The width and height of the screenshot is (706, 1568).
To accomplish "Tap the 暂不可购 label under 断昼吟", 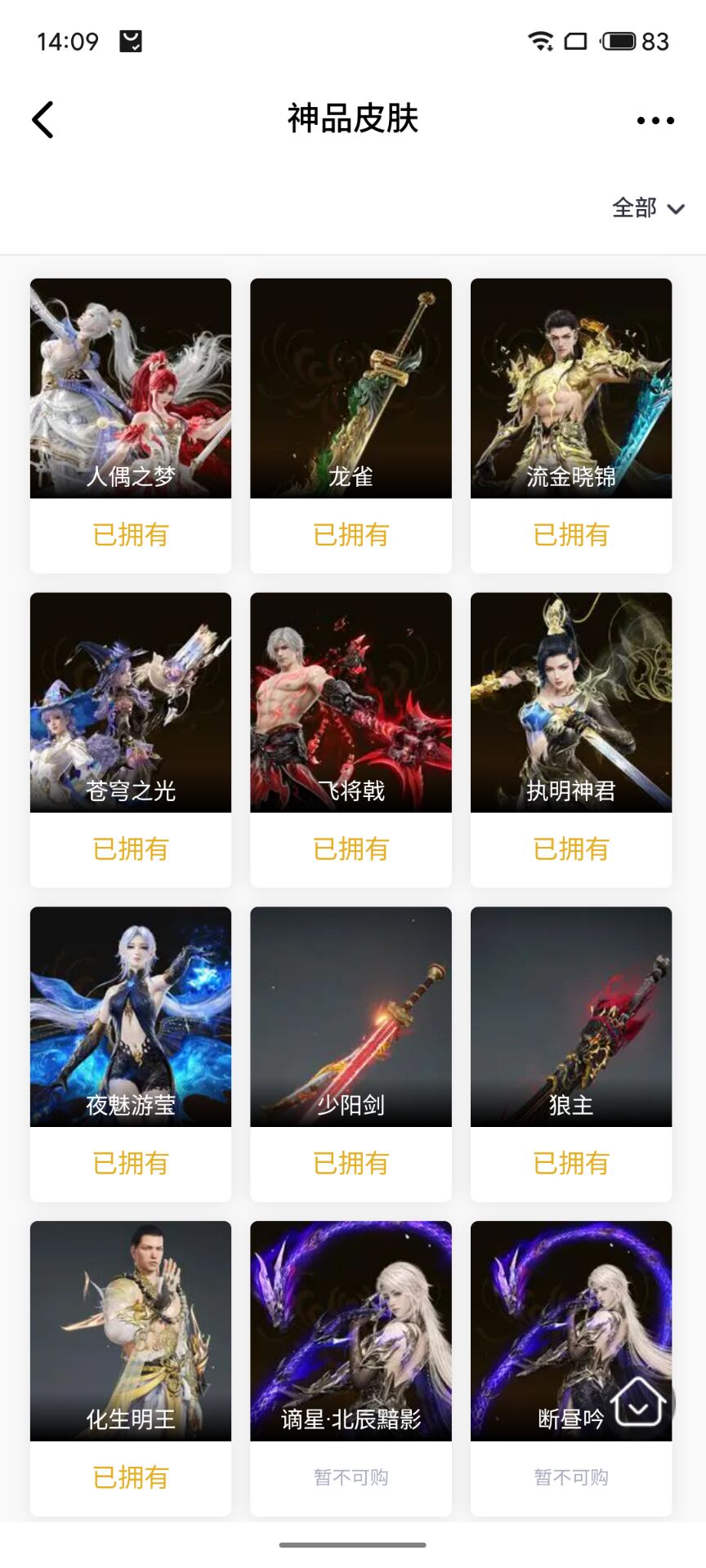I will (x=571, y=1476).
